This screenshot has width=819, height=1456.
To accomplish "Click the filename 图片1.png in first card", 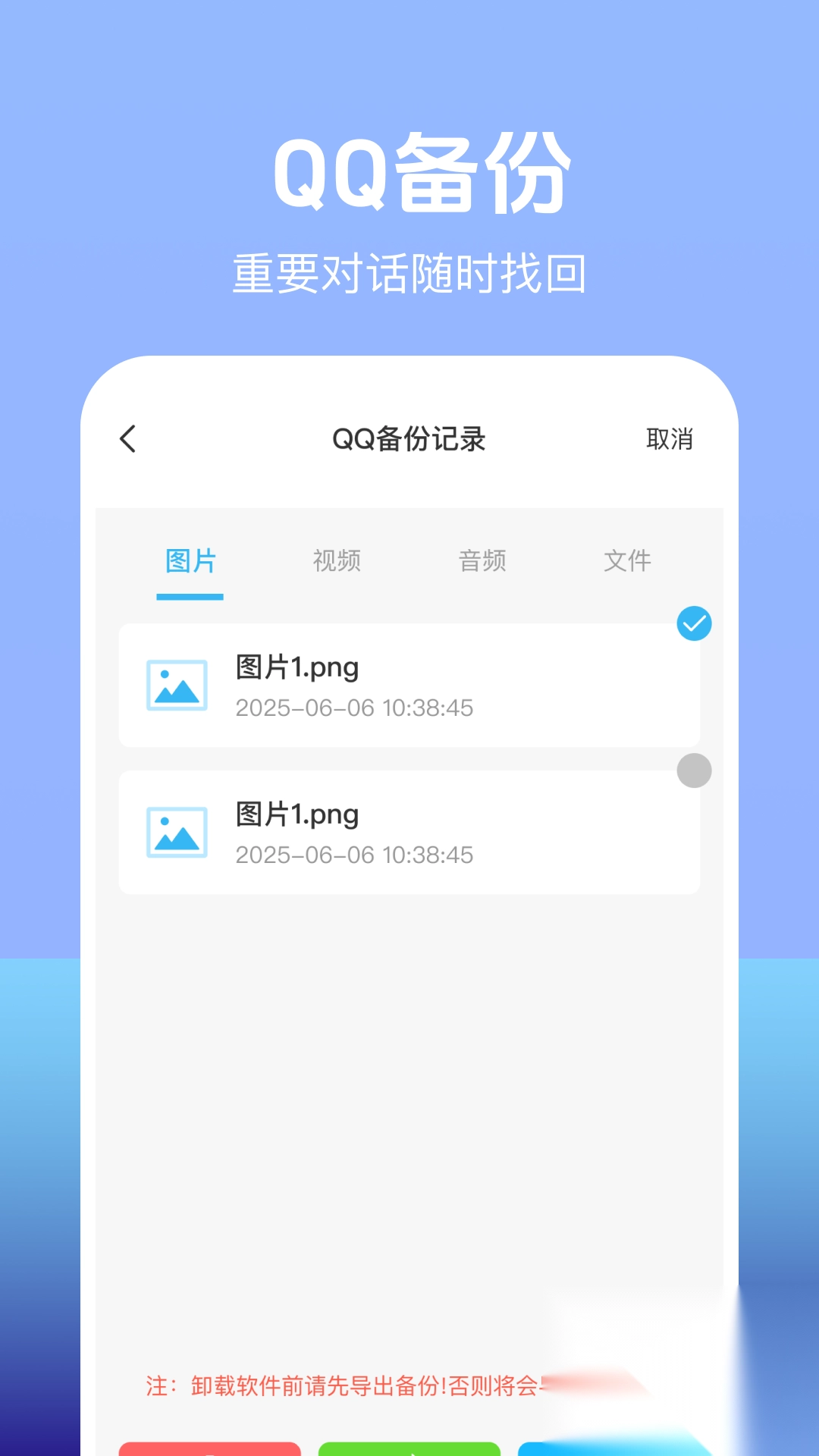I will pos(297,667).
